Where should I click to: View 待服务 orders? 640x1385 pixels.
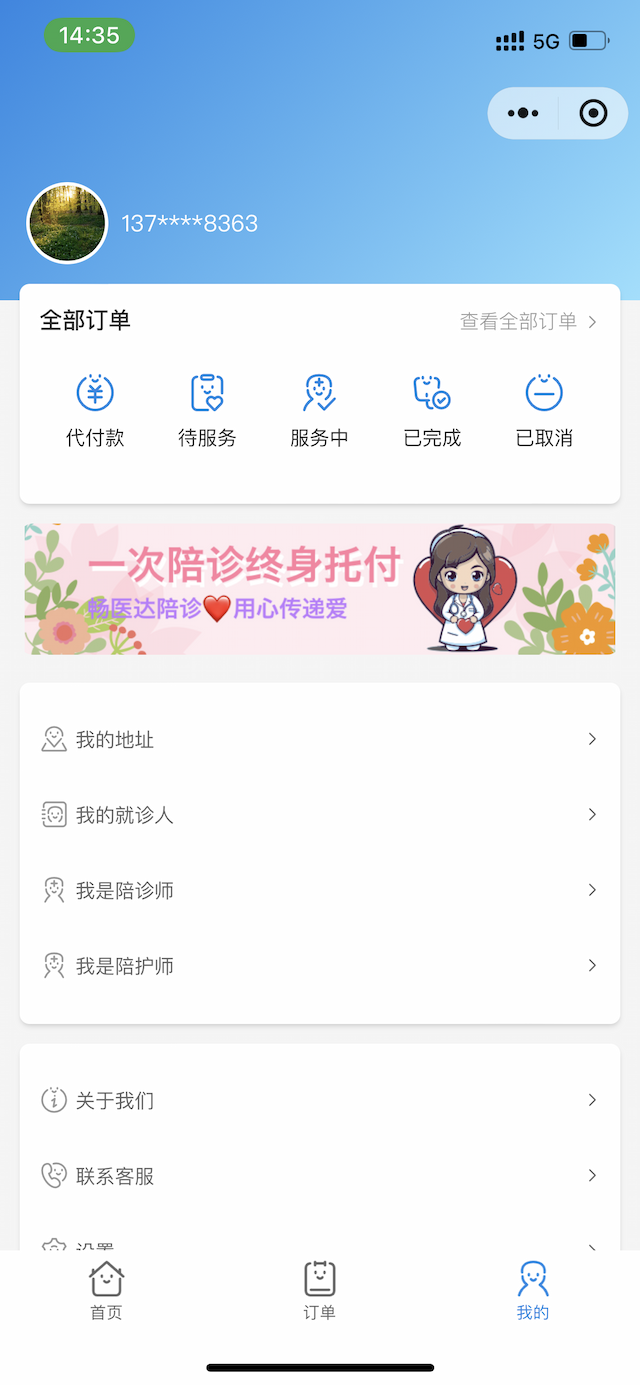click(207, 410)
